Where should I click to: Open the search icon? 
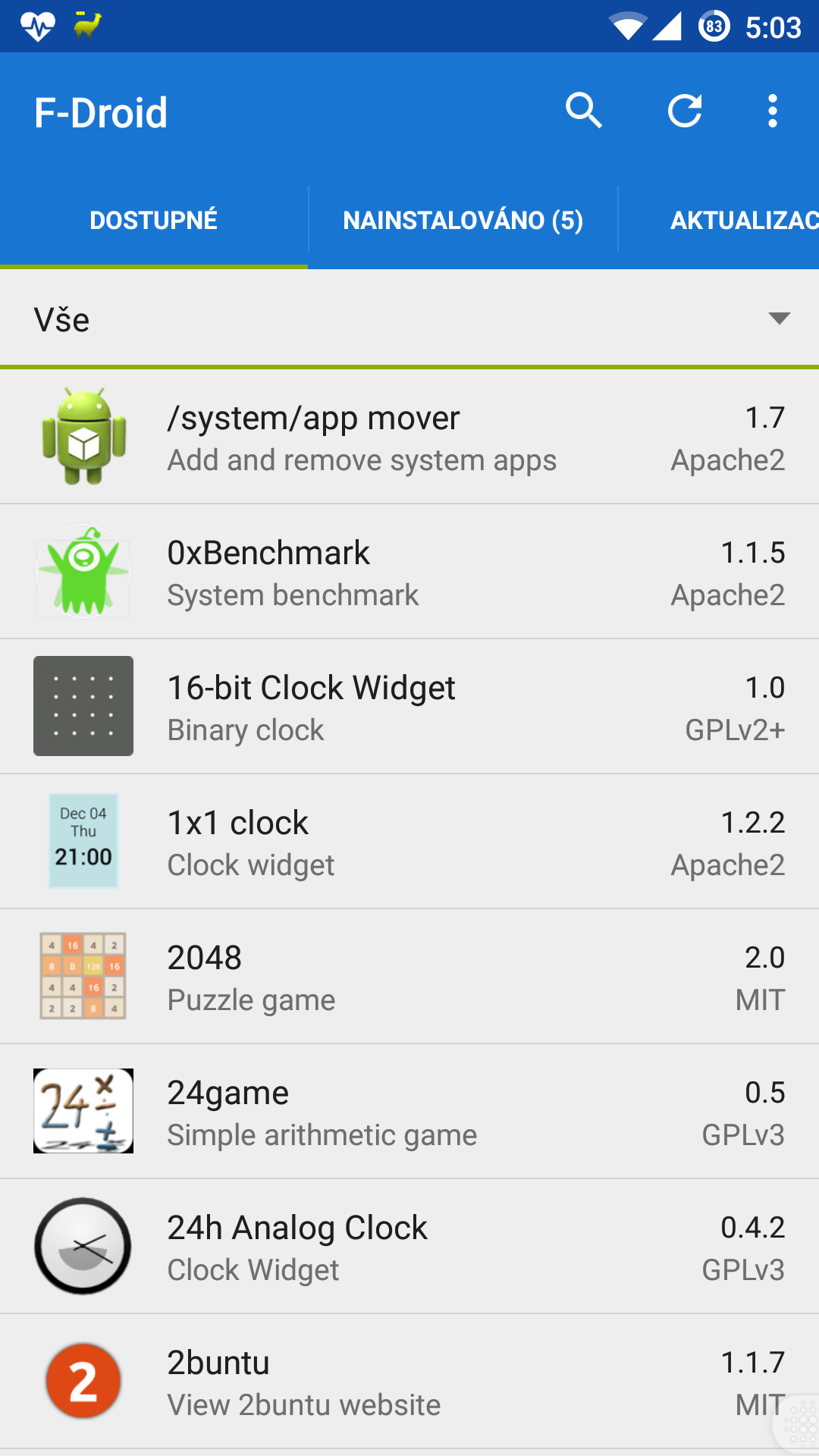click(x=583, y=111)
